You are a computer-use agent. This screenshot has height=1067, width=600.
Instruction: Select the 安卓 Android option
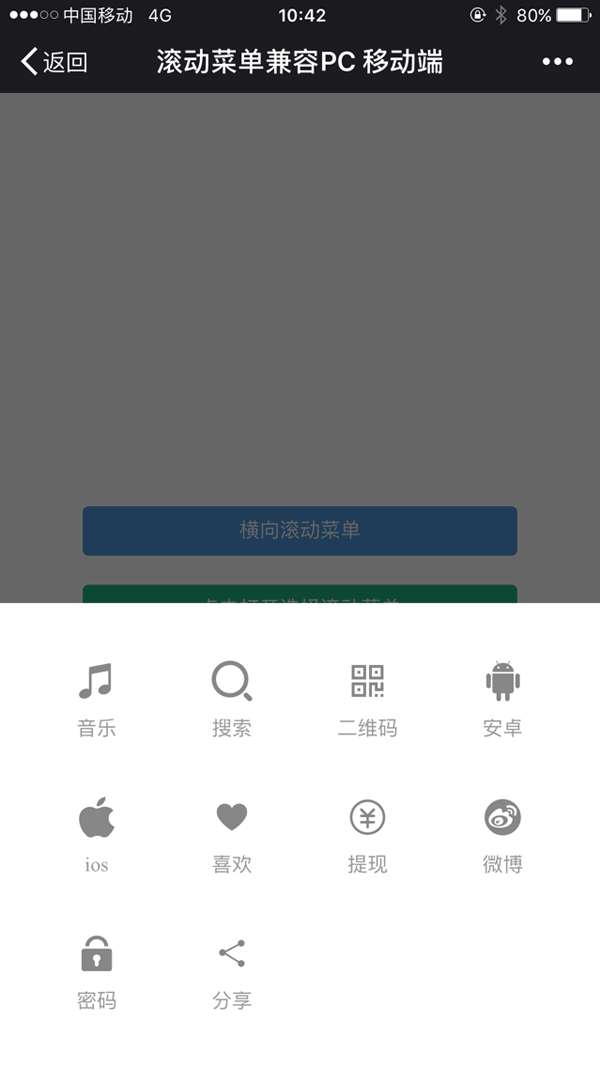(502, 699)
